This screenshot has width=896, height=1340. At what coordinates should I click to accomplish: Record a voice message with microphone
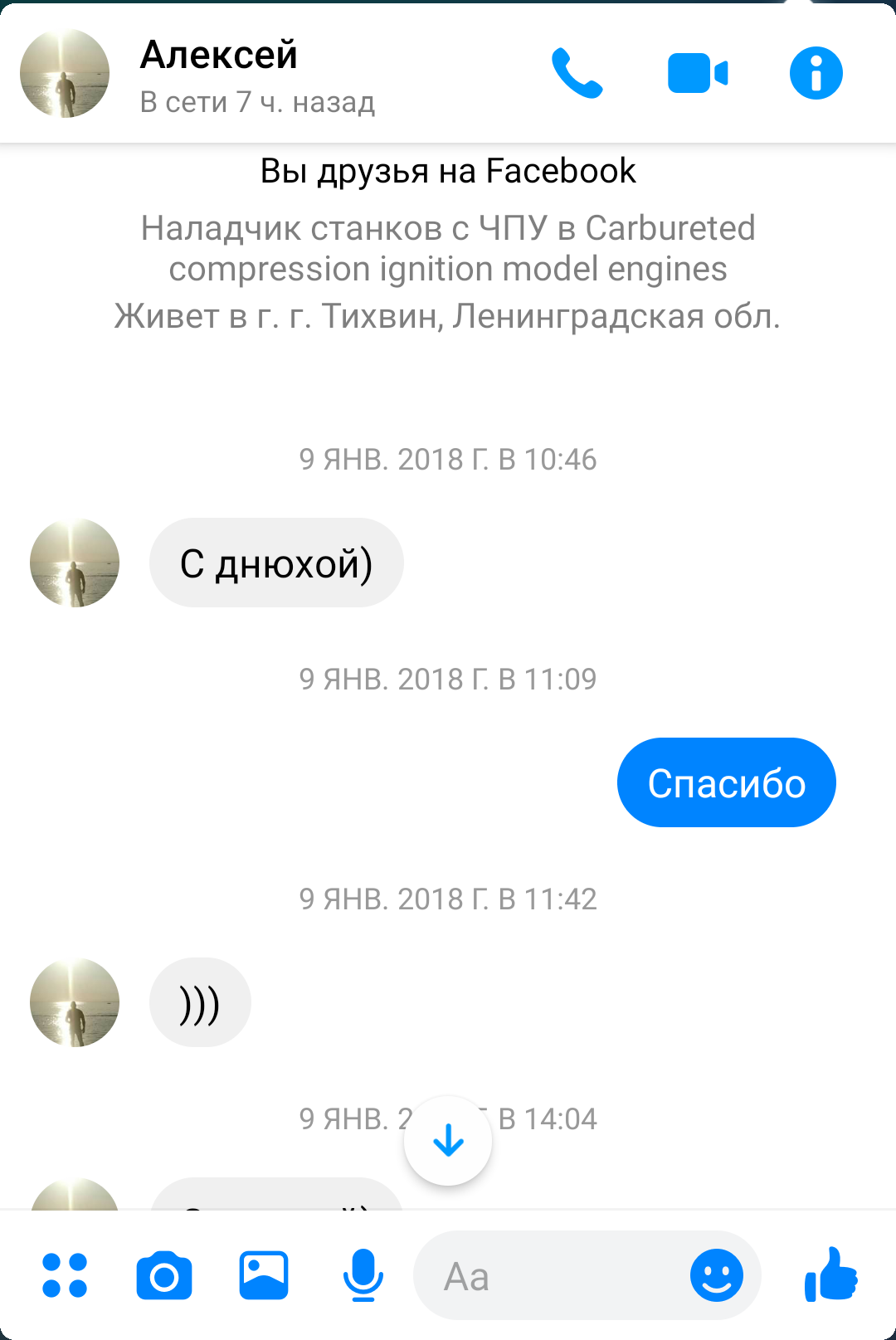coord(363,1275)
